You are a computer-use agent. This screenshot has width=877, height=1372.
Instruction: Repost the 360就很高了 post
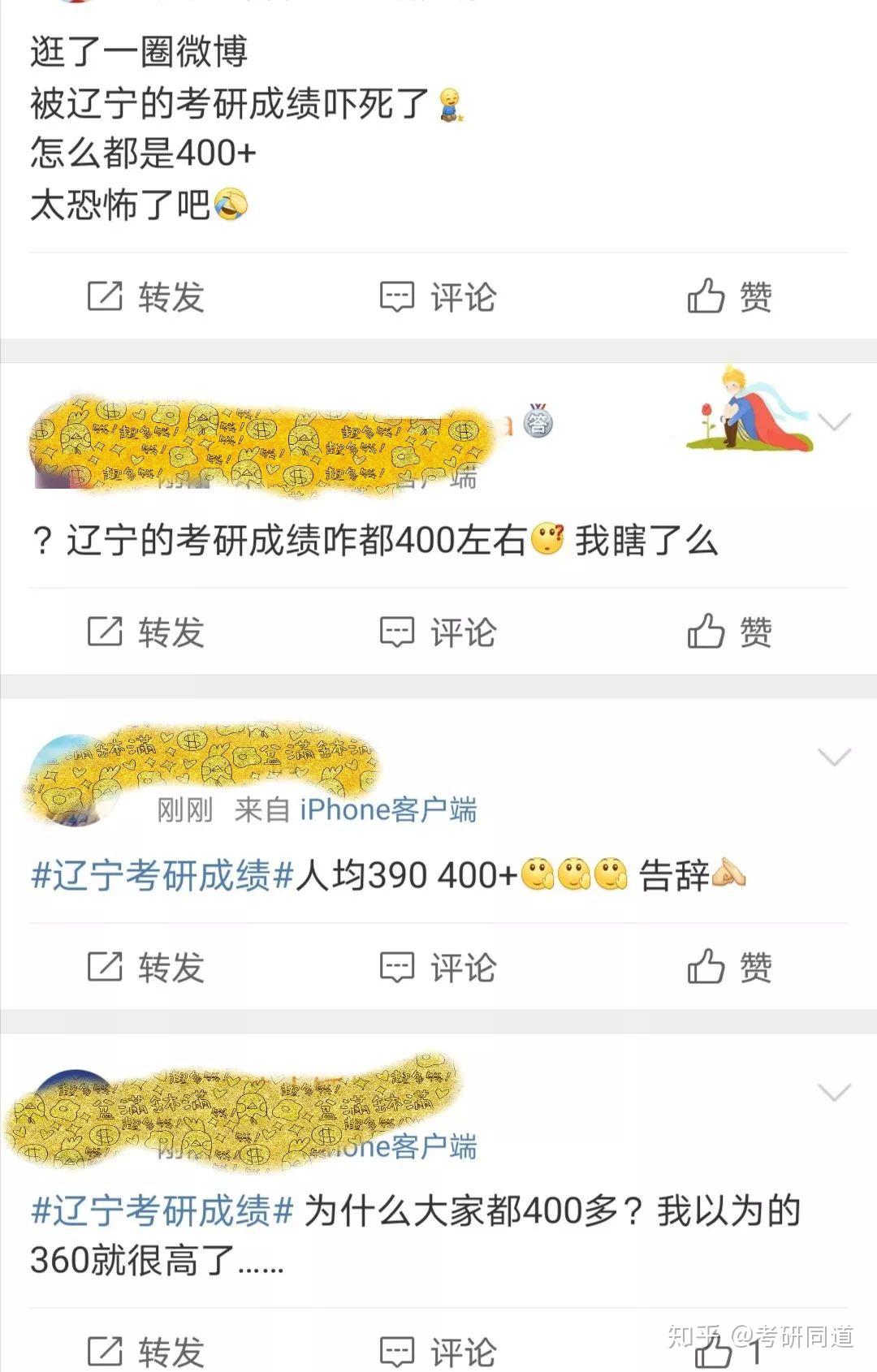[146, 1352]
